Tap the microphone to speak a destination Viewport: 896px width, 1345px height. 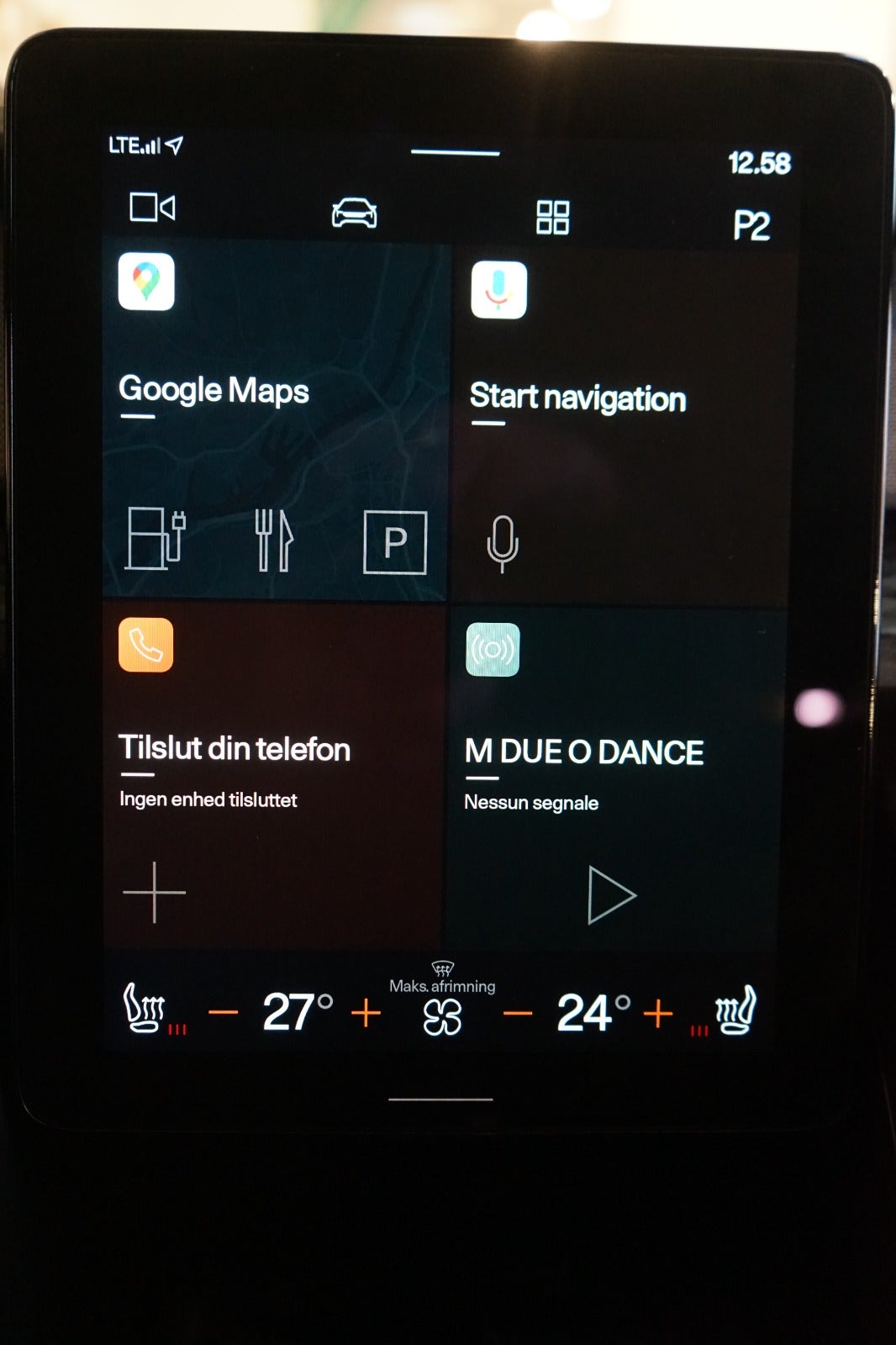tap(503, 543)
